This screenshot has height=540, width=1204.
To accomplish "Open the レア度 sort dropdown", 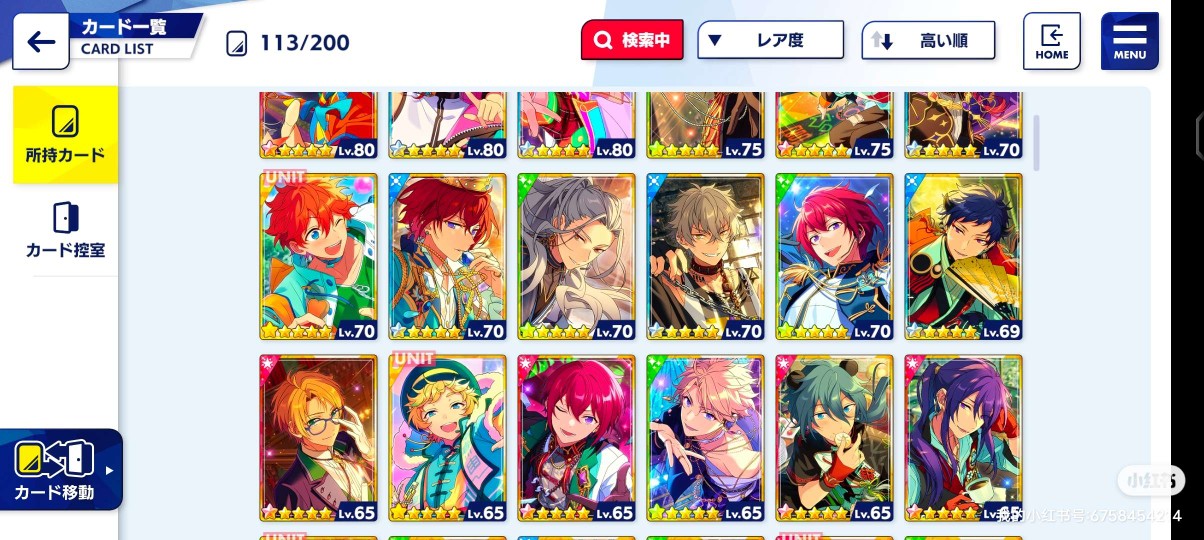I will click(770, 40).
